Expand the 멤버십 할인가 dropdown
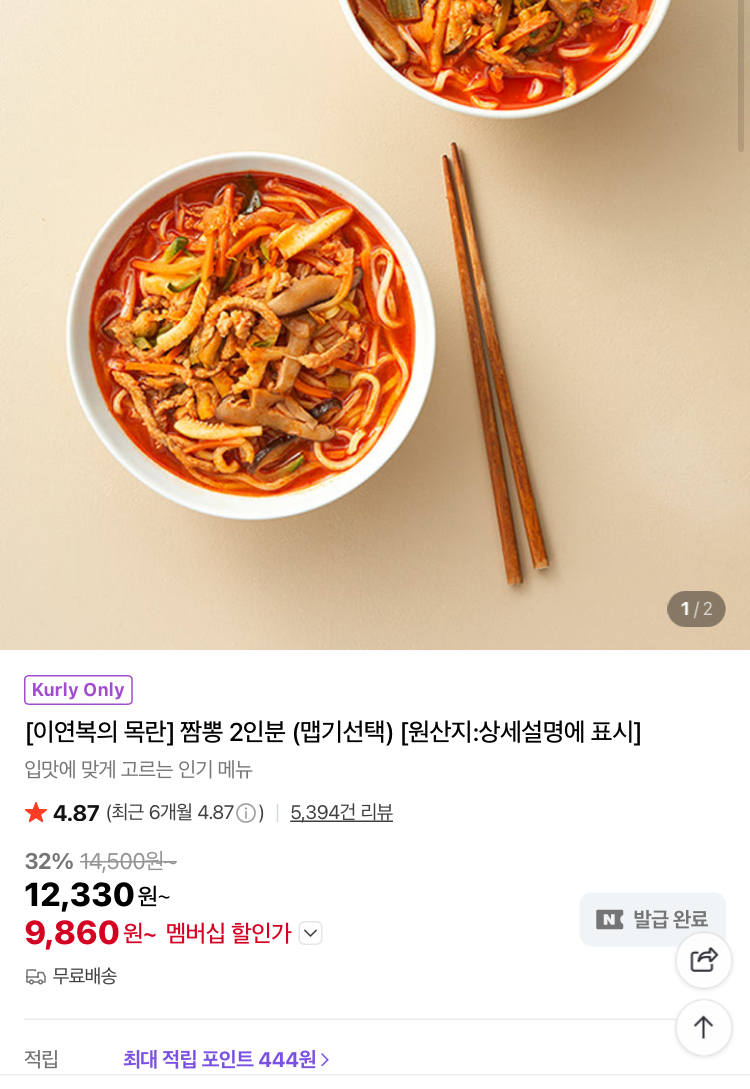The height and width of the screenshot is (1089, 750). pos(311,934)
